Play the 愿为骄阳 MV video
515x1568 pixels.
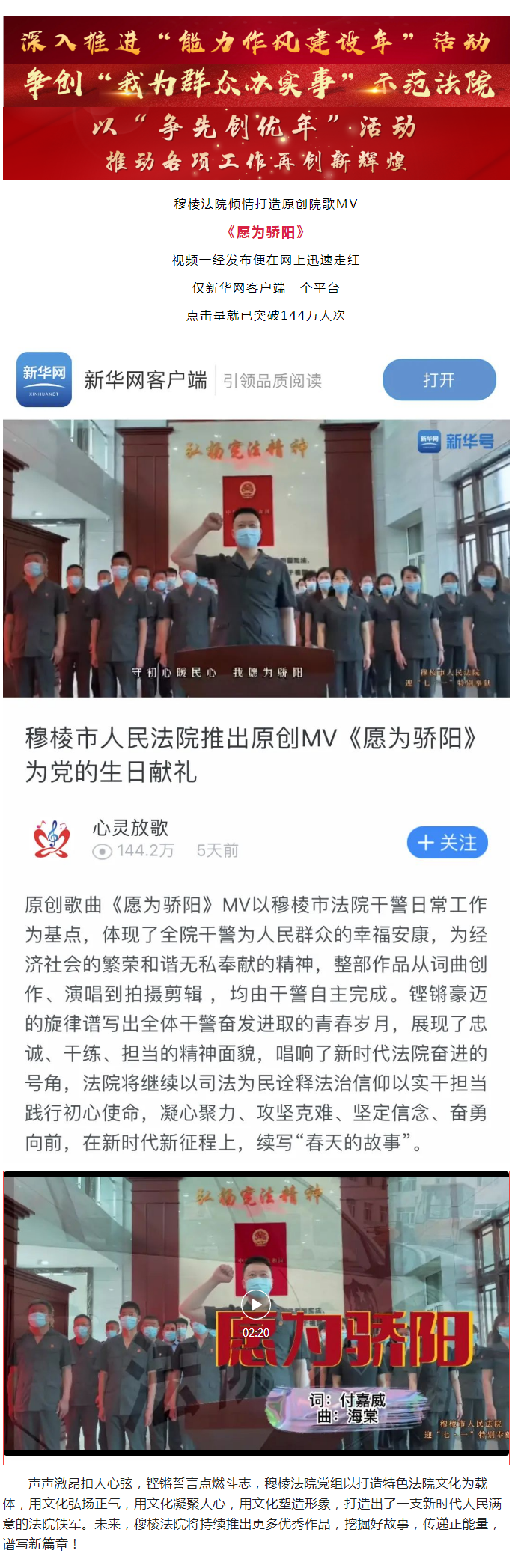click(256, 1305)
